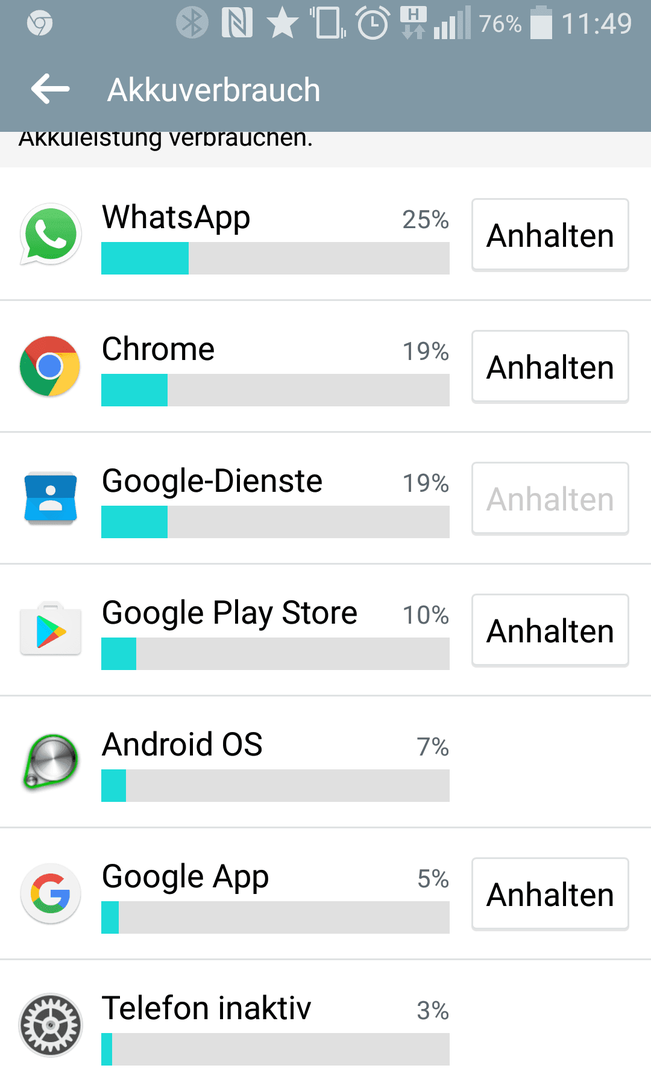Open Android OS battery details
This screenshot has width=651, height=1080.
coord(325,762)
